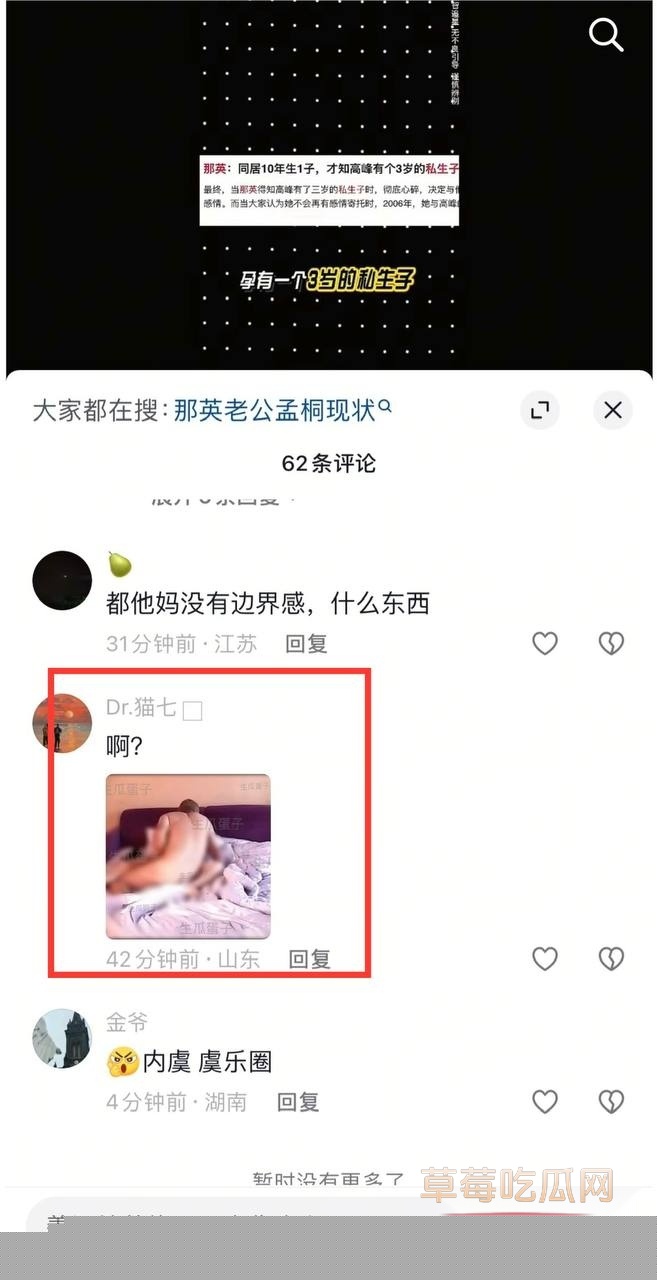The height and width of the screenshot is (1280, 657).
Task: Close the comments panel
Action: coord(613,410)
